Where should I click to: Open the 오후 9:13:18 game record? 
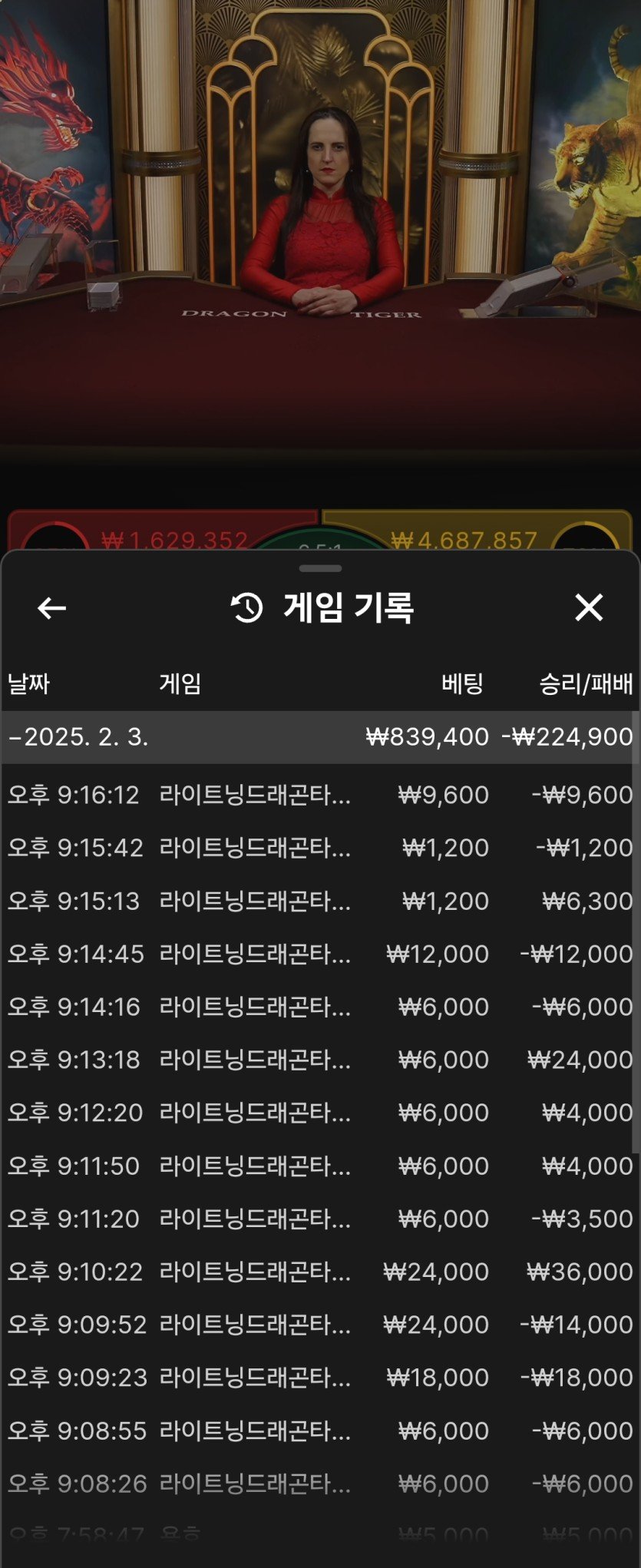(x=319, y=1060)
